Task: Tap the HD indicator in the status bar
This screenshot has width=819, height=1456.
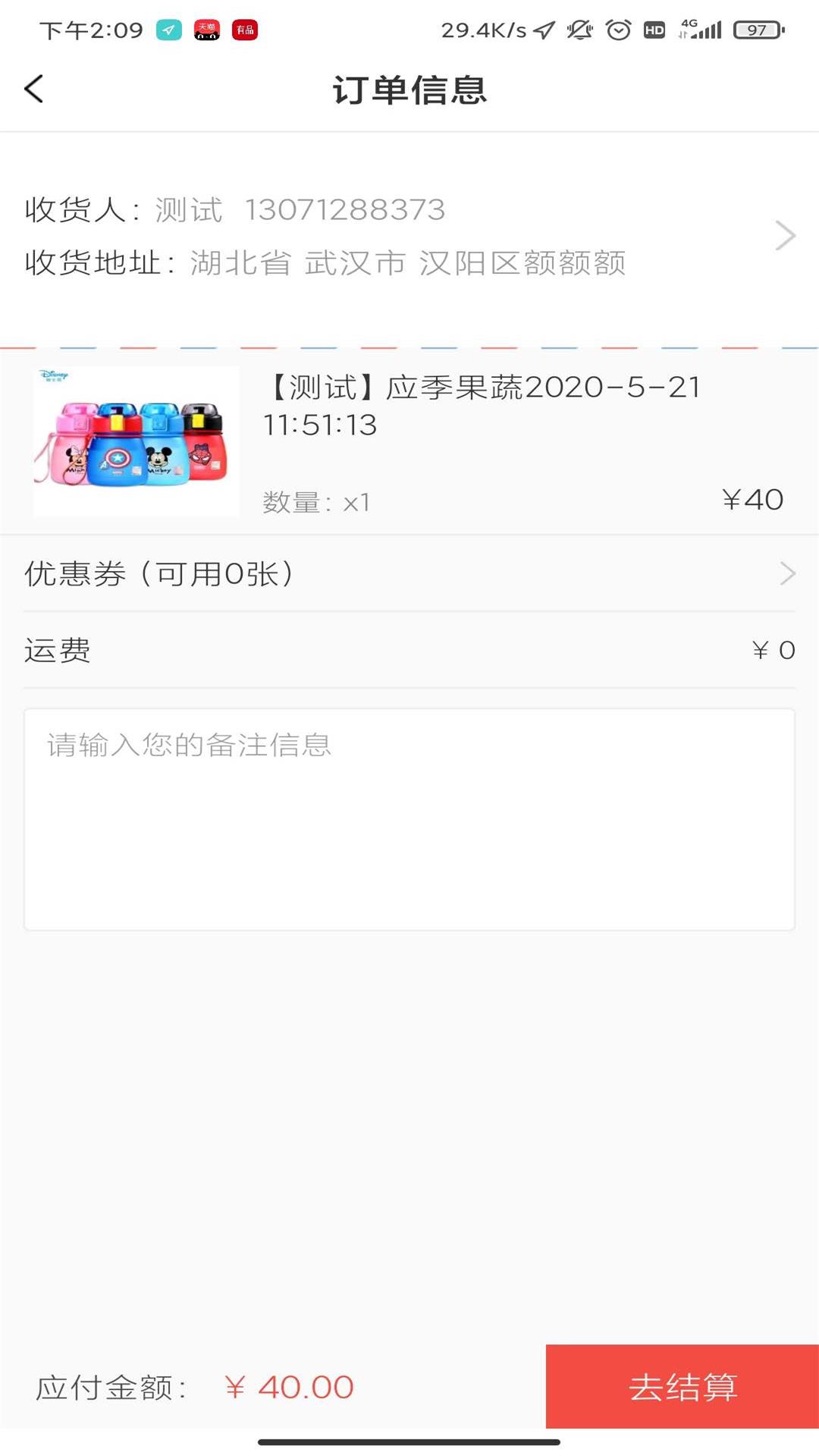Action: (x=654, y=30)
